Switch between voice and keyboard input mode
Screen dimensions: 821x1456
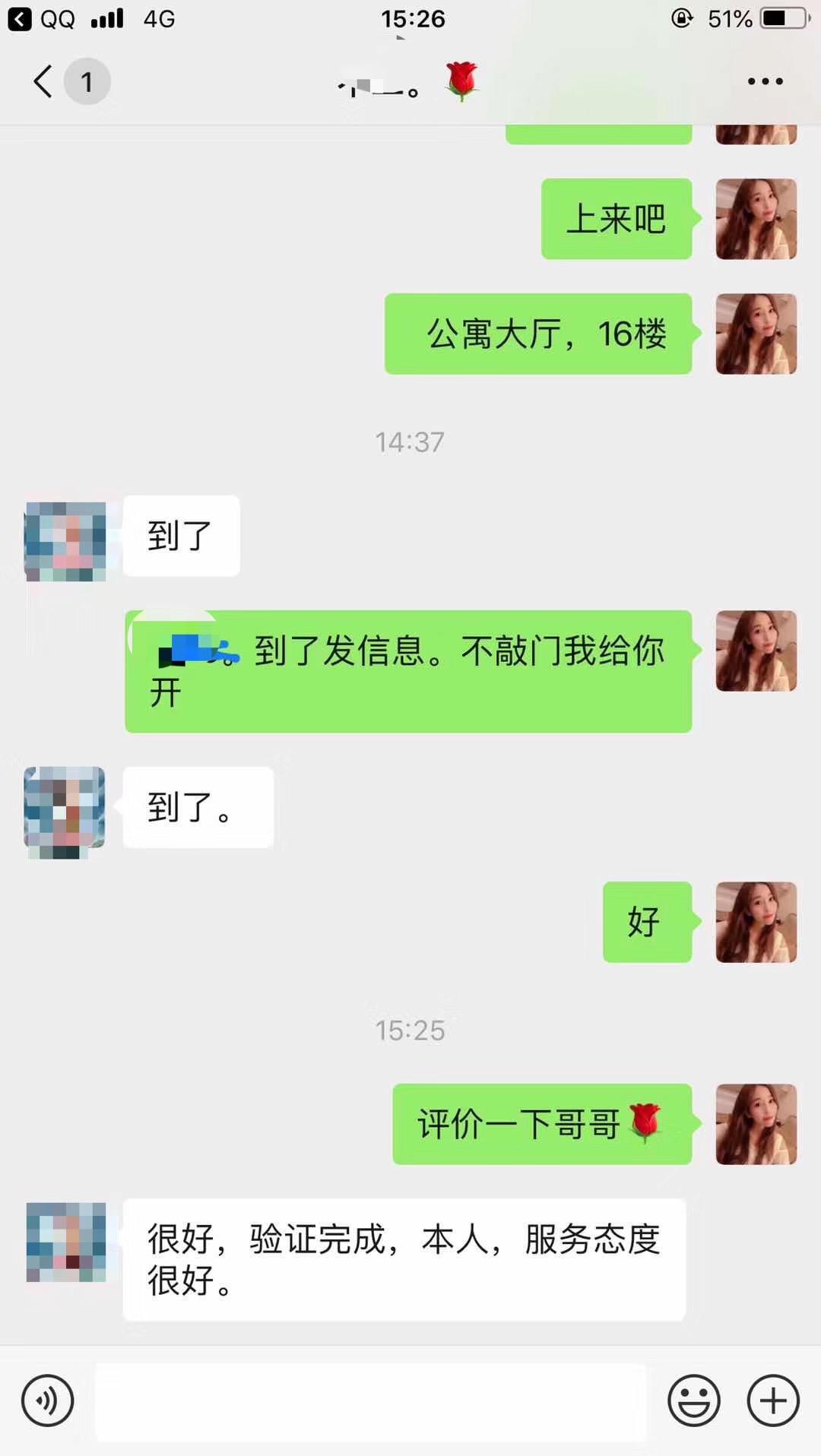click(x=47, y=1401)
